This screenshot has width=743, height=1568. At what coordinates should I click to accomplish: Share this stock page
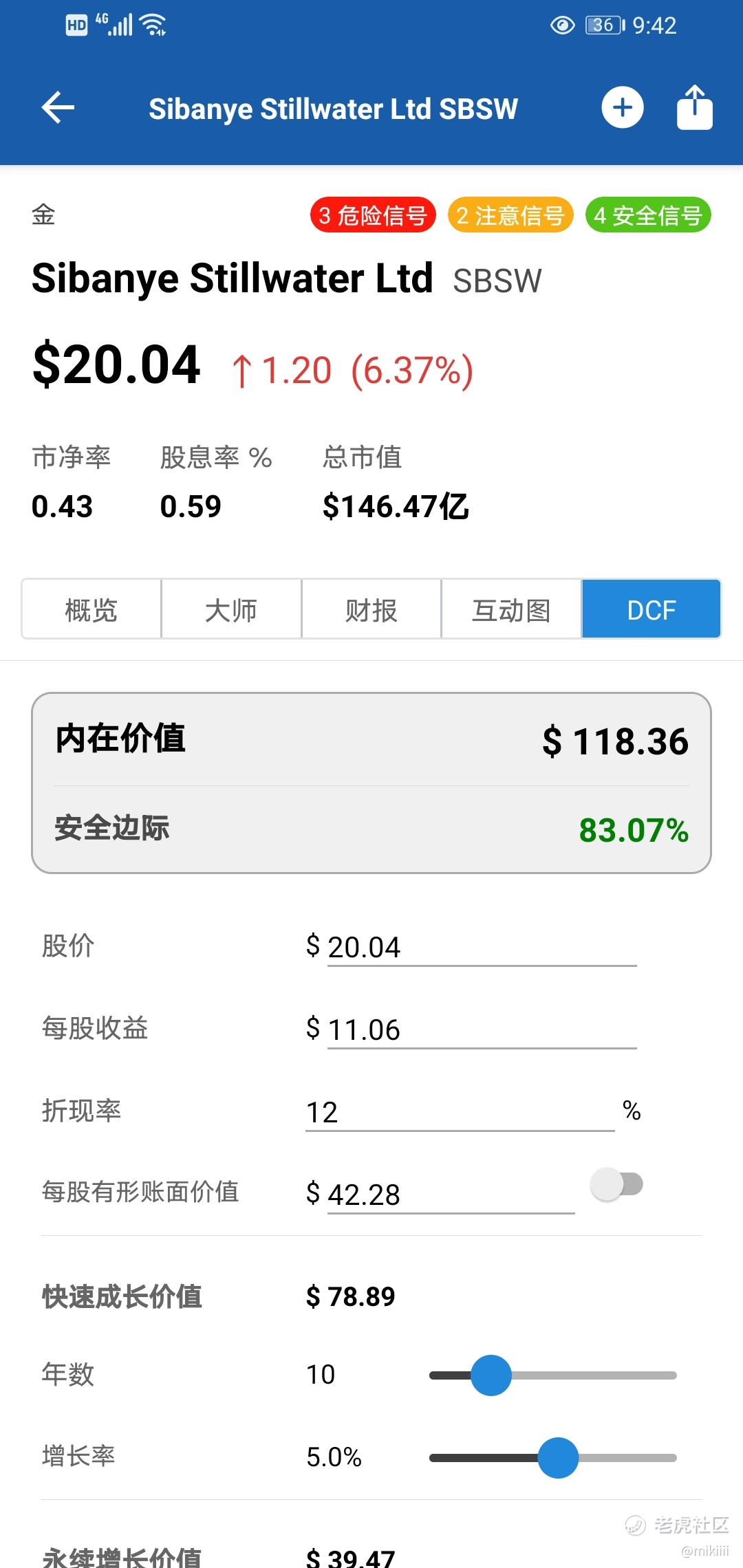(x=694, y=108)
